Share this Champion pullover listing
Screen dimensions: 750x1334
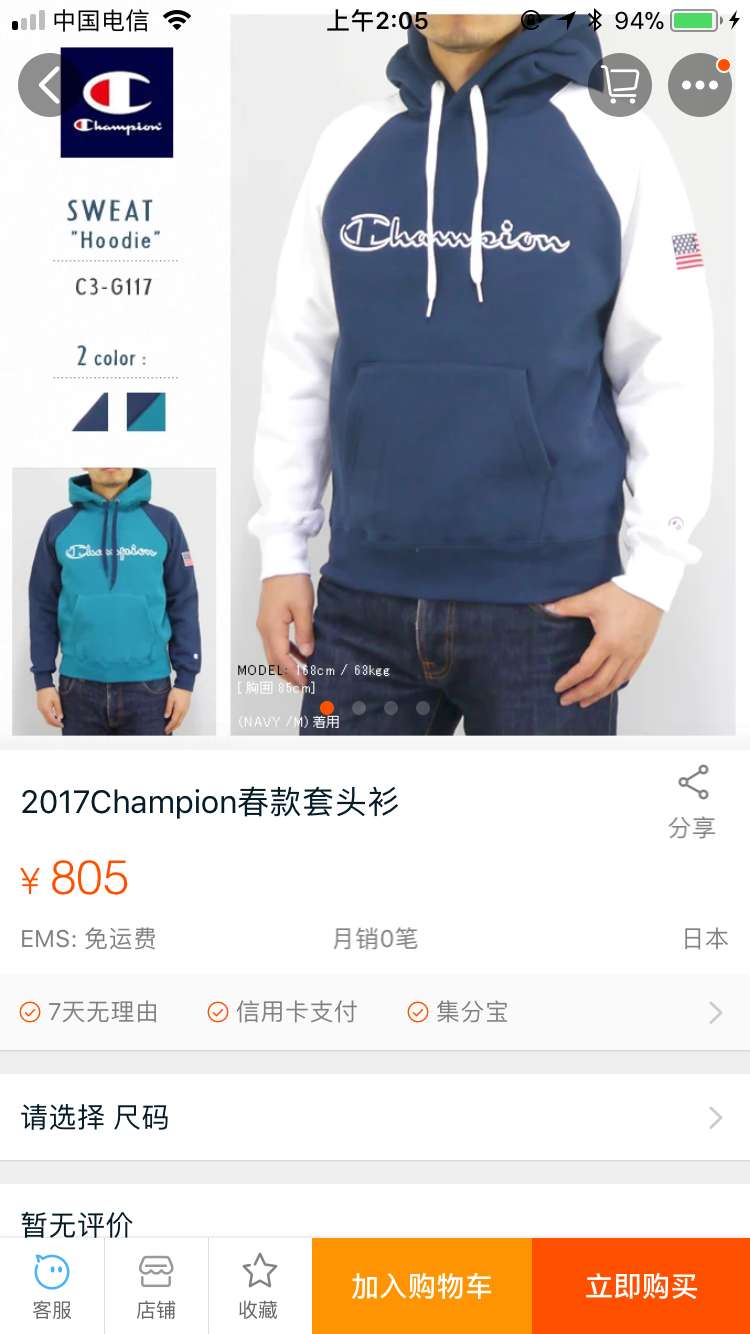pos(692,801)
